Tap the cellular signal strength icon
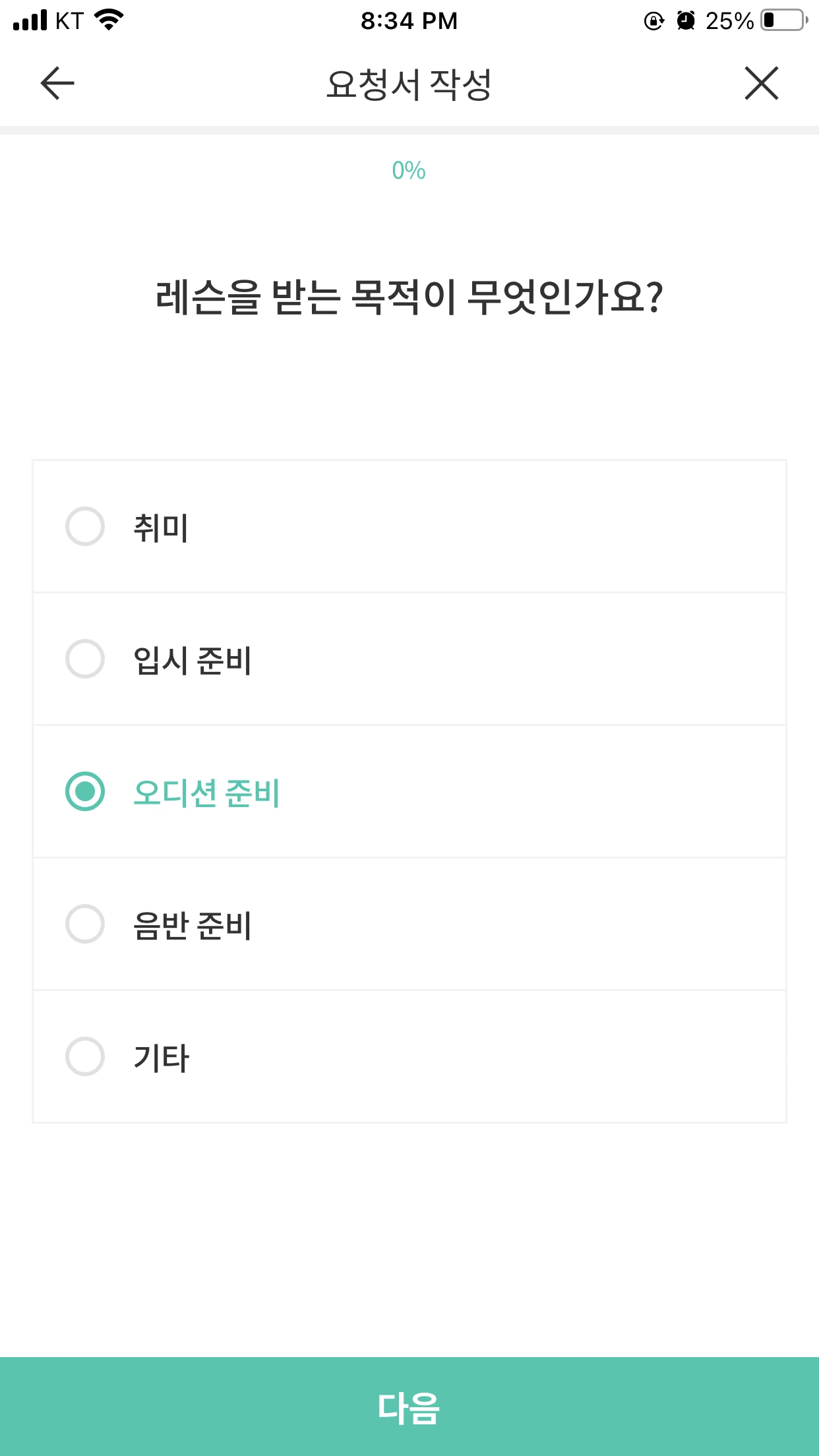 pos(28,18)
